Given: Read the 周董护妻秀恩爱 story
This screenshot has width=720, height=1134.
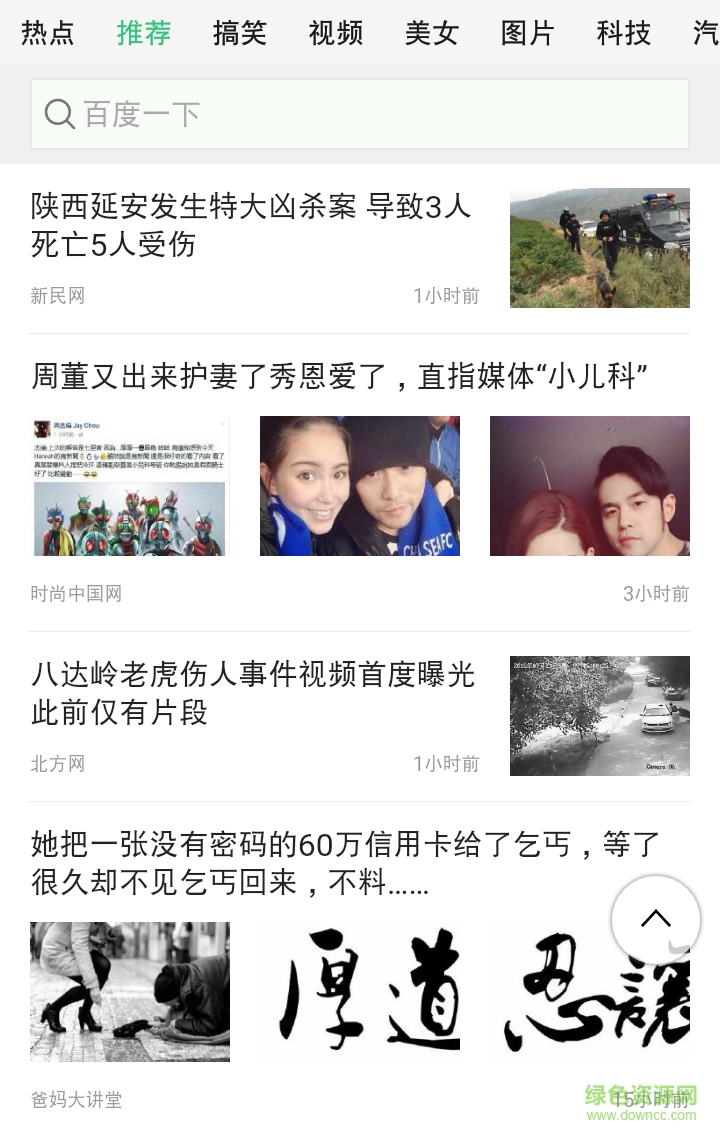Looking at the screenshot, I should (x=340, y=377).
